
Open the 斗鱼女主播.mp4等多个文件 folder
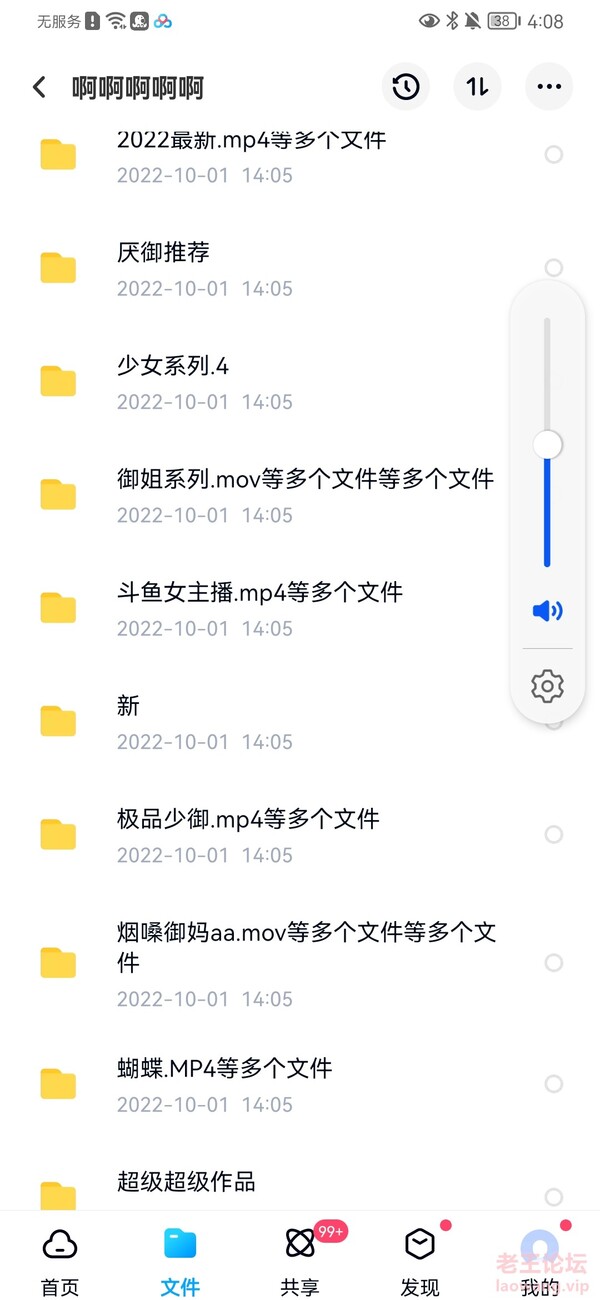pos(300,608)
